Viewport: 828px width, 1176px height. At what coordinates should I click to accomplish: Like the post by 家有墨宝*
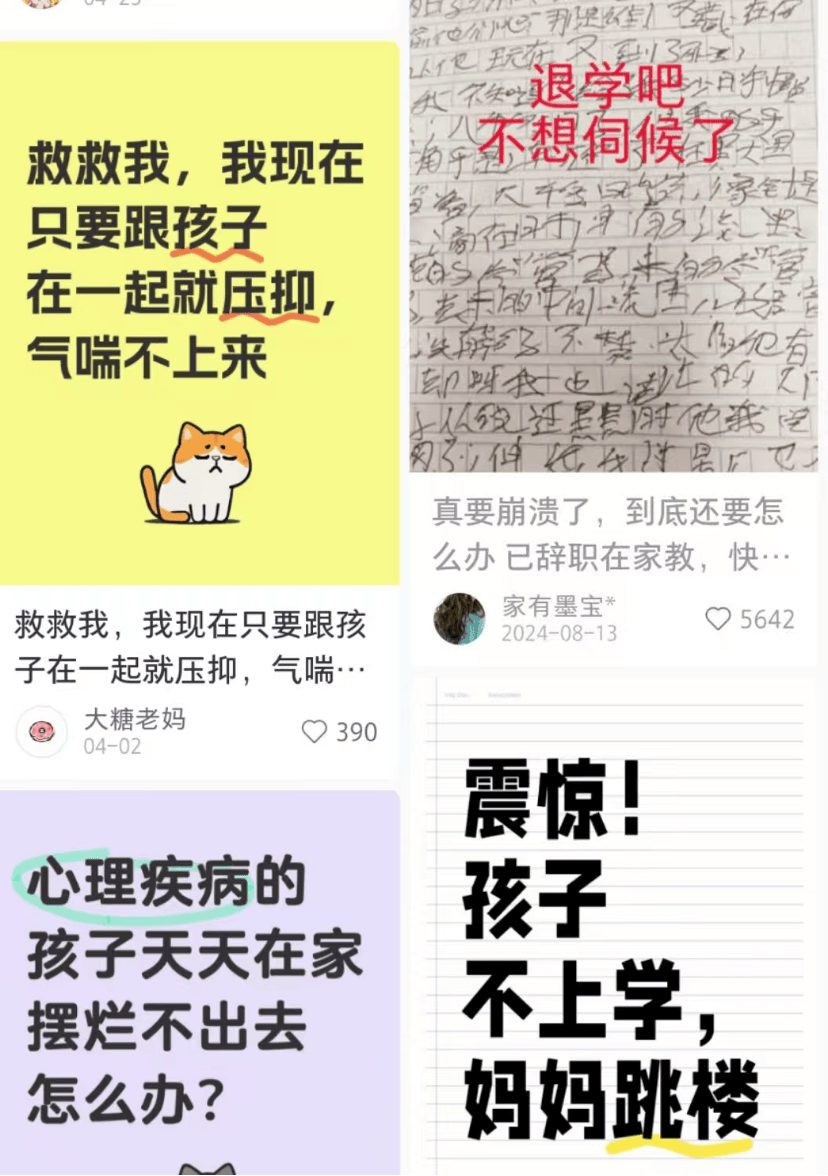click(x=718, y=619)
